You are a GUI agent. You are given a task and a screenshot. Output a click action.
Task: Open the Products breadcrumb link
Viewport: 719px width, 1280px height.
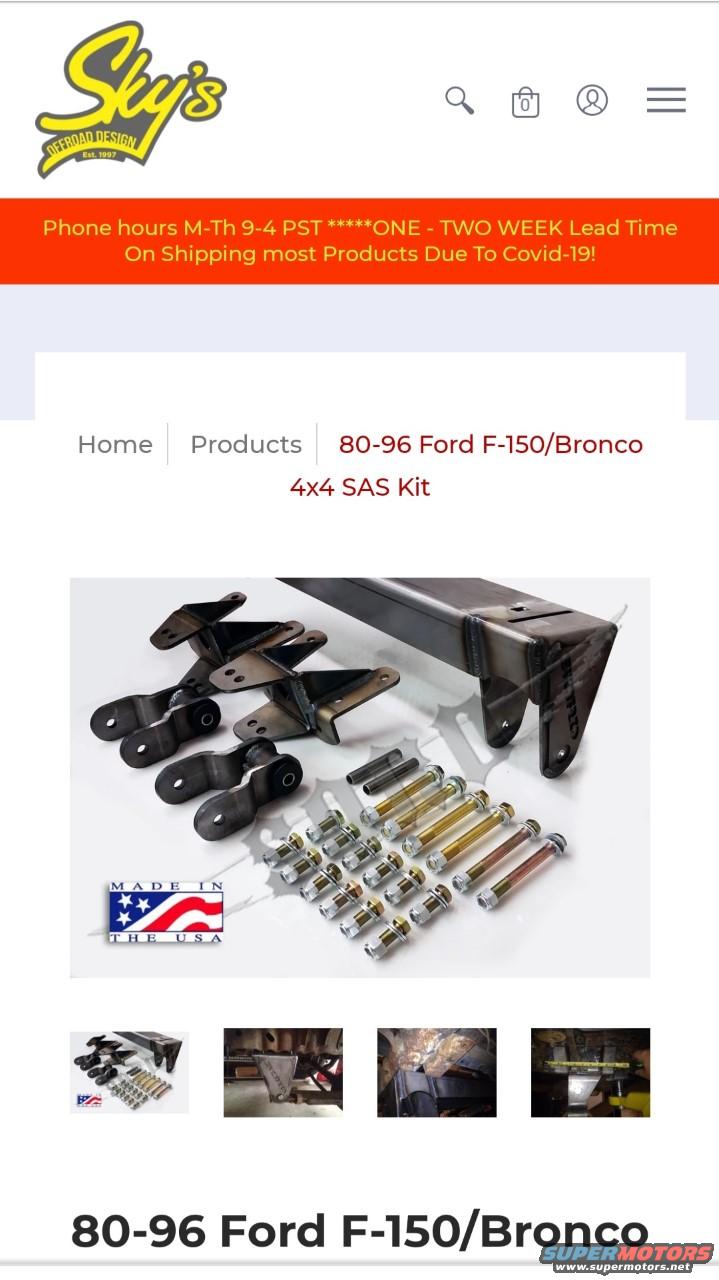tap(246, 444)
